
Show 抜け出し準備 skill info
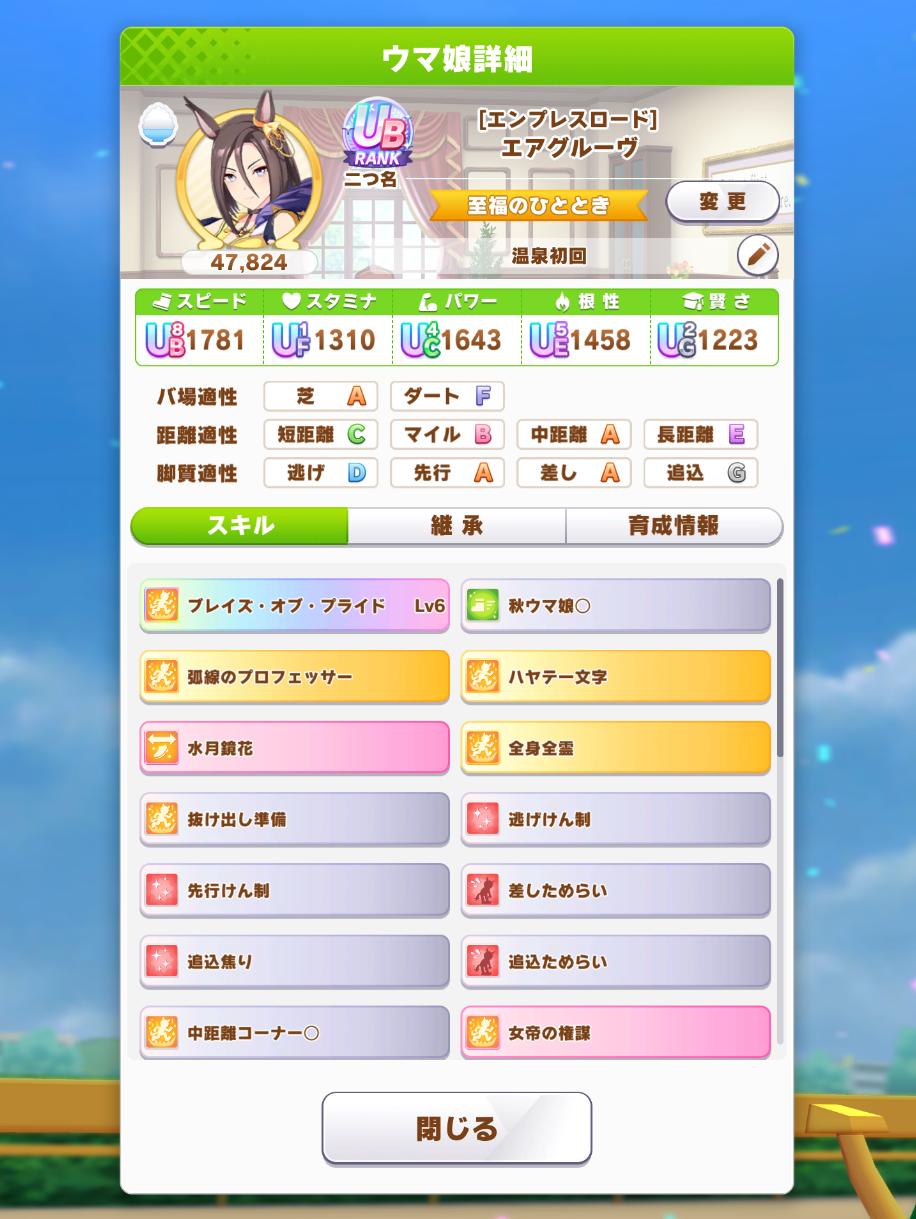pyautogui.click(x=294, y=819)
